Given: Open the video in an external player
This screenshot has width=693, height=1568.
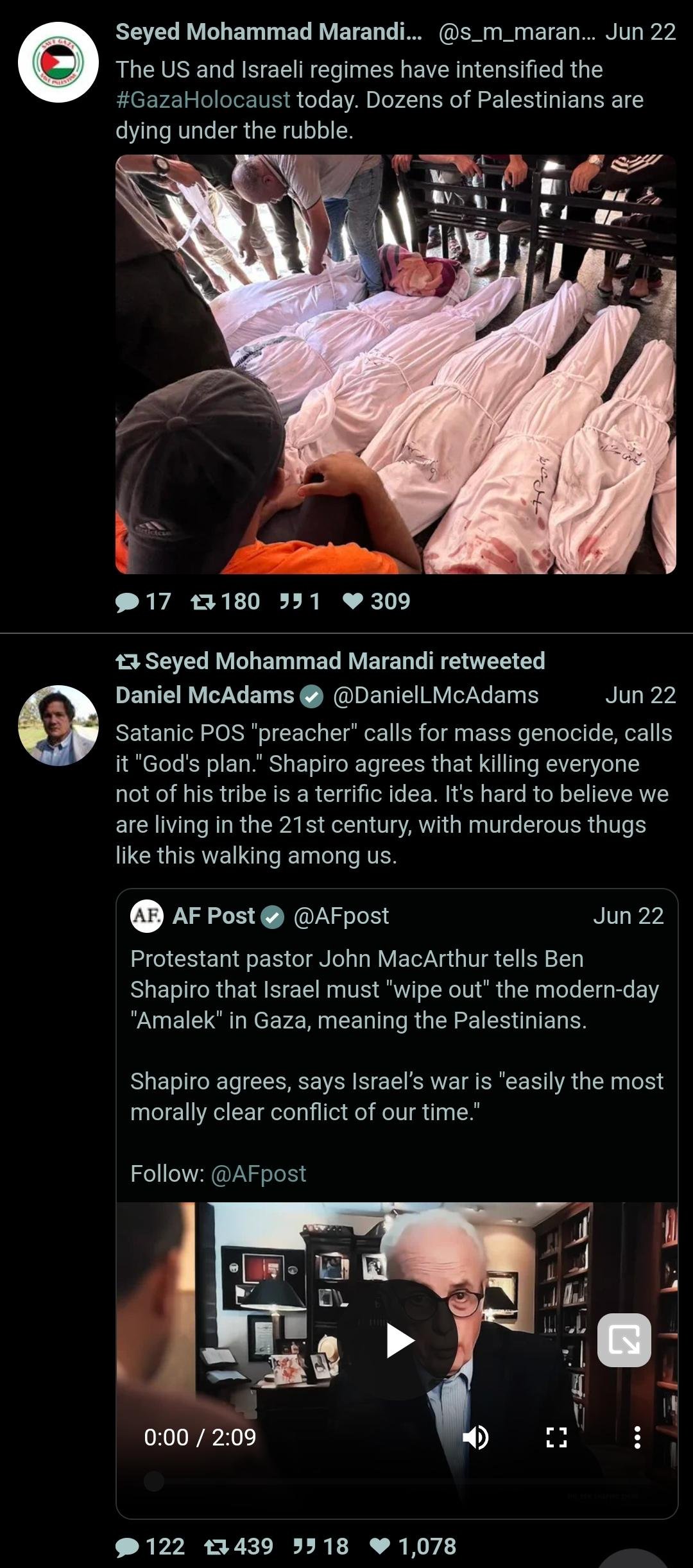Looking at the screenshot, I should [624, 1340].
